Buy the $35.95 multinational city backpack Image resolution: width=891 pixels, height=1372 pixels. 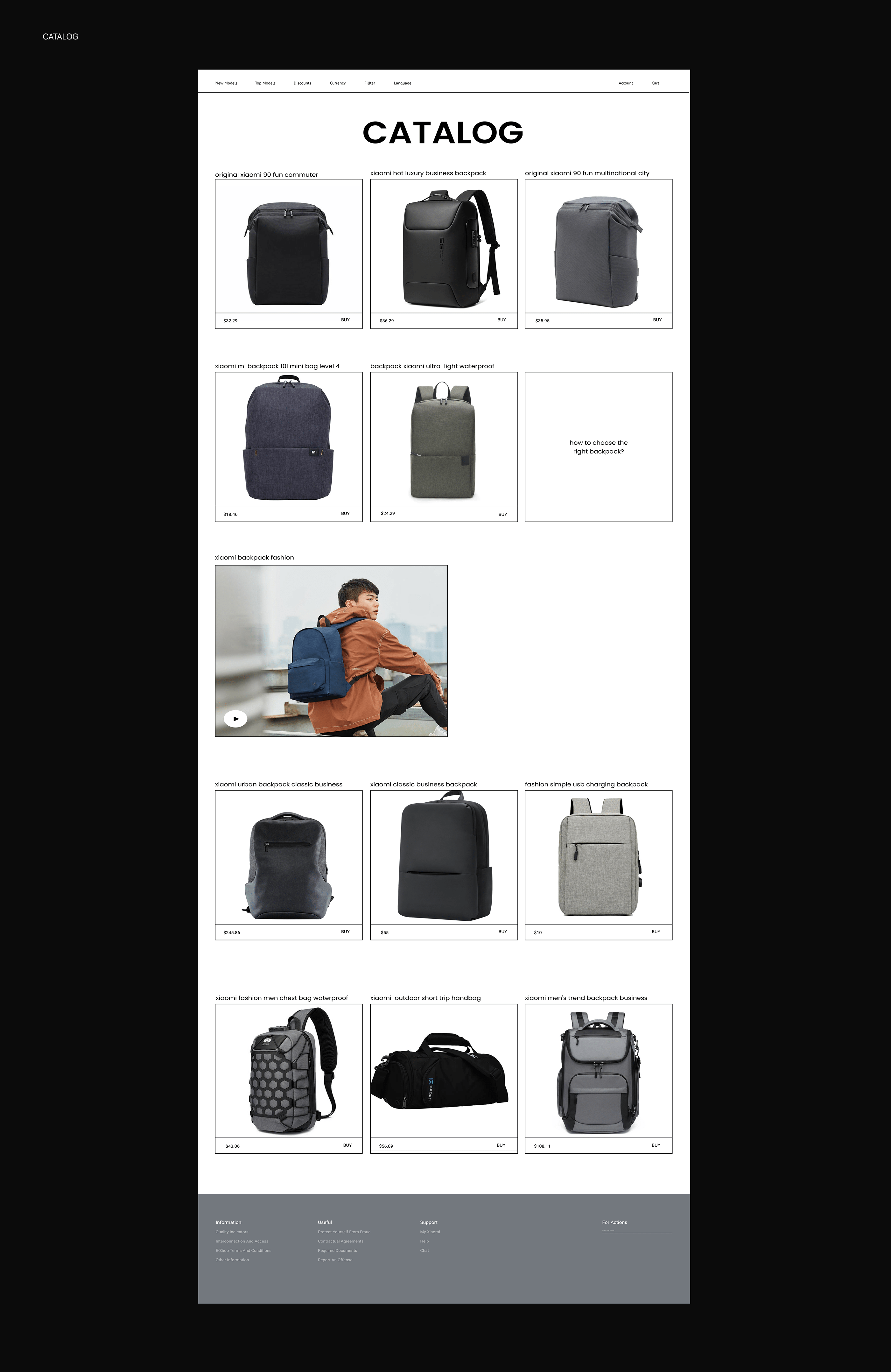(657, 320)
